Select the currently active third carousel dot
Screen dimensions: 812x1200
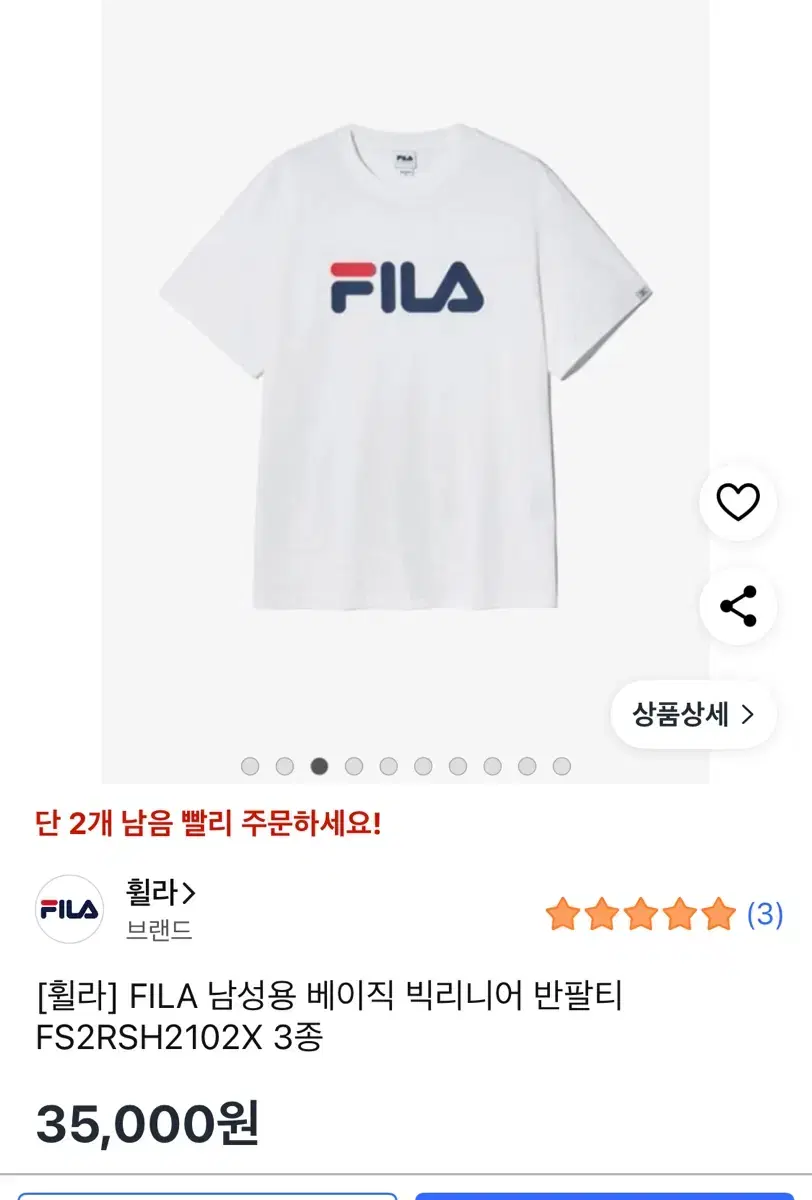[x=317, y=765]
